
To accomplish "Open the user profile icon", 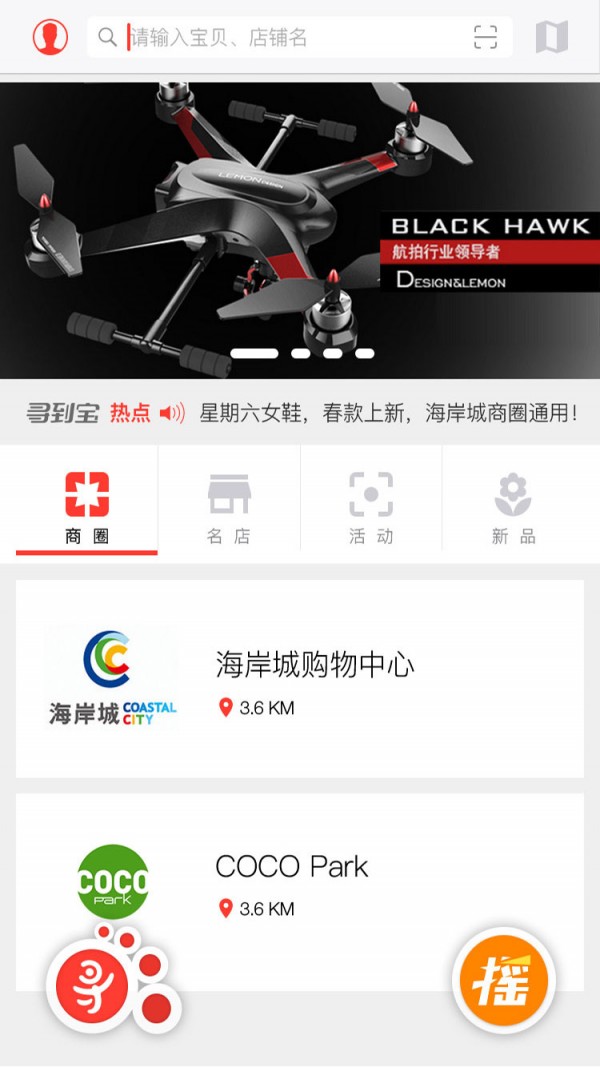I will [x=50, y=38].
